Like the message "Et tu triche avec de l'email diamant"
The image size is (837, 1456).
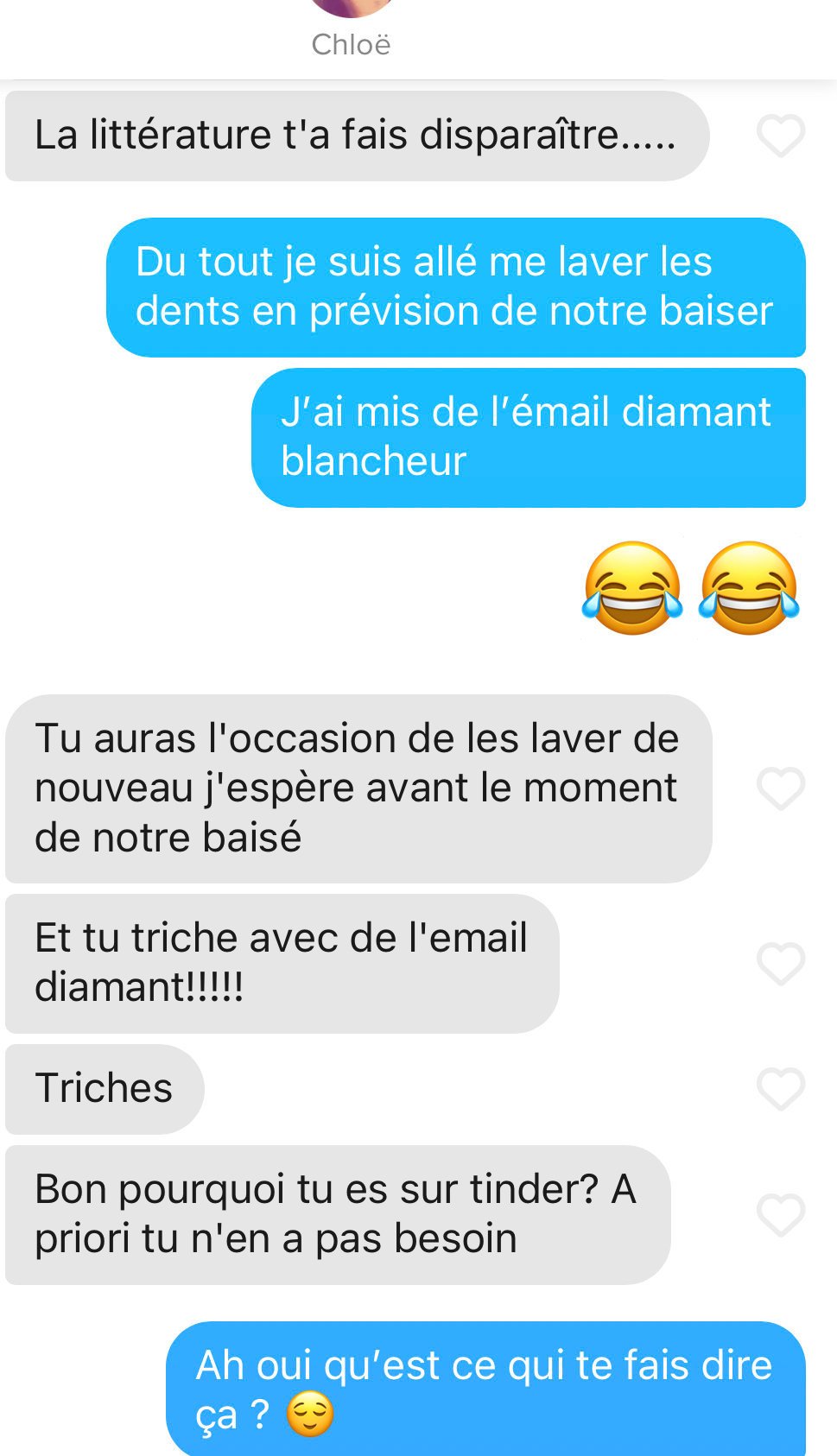click(x=780, y=963)
